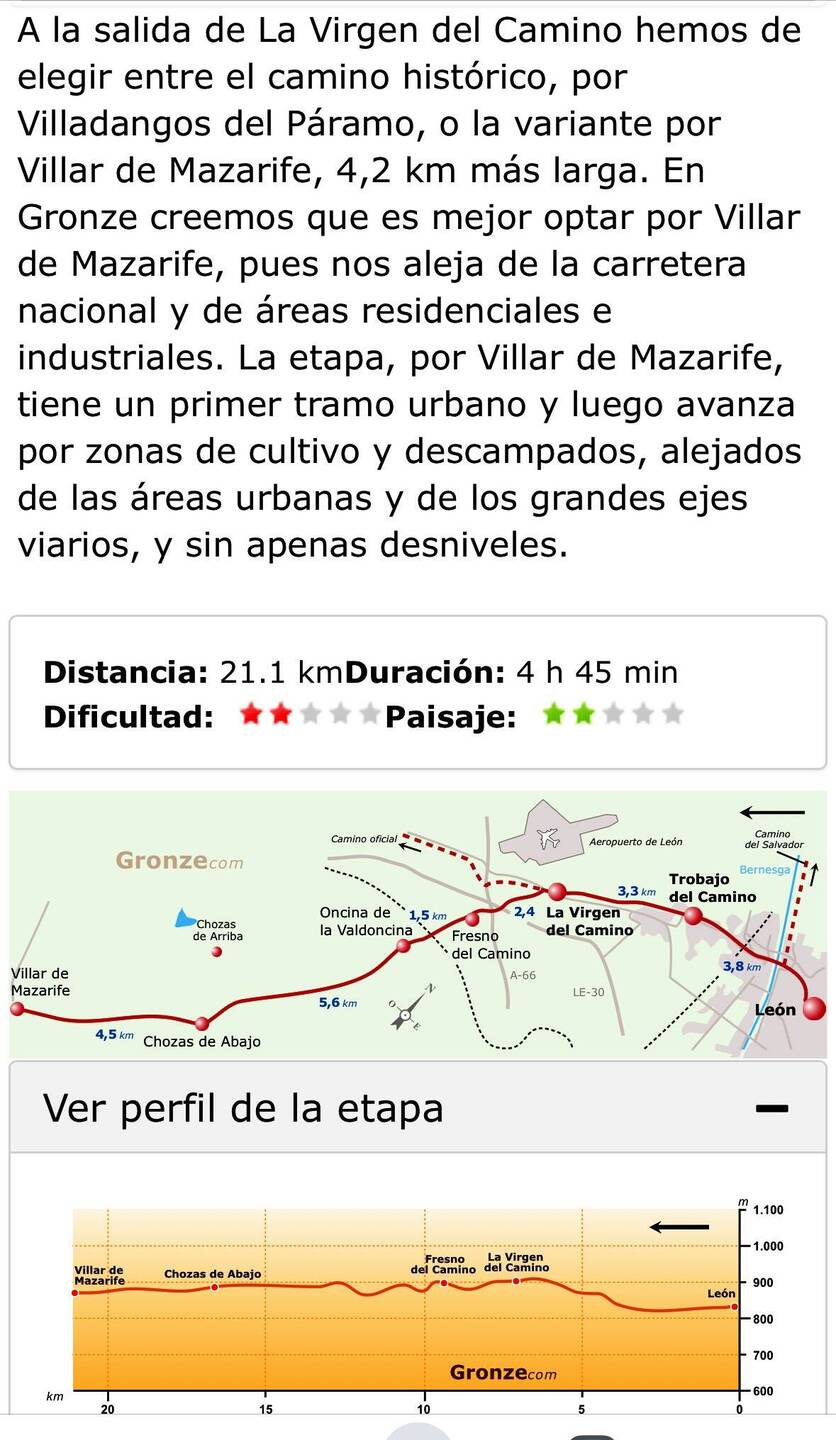
Task: Open the elevation profile image
Action: tap(417, 1300)
